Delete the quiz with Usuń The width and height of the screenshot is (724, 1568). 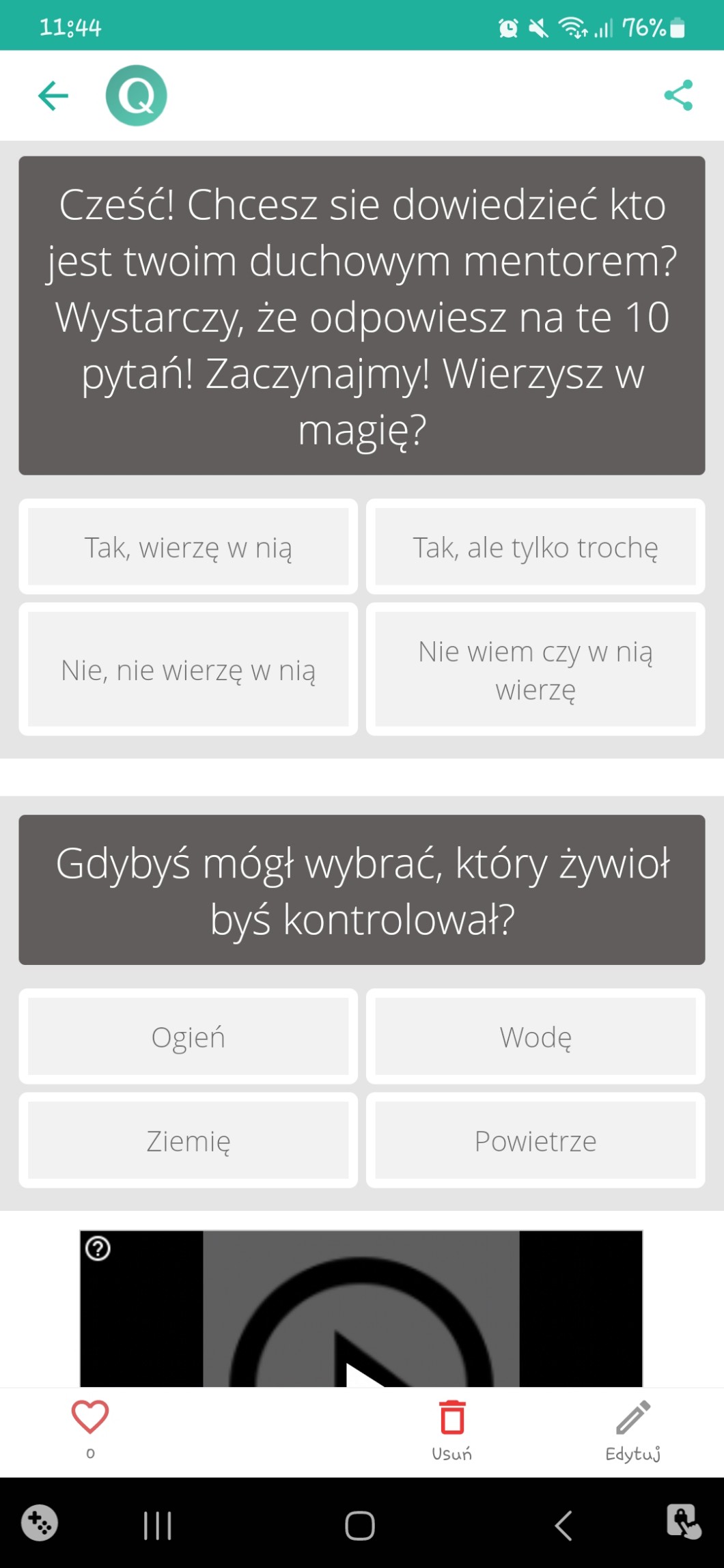(x=451, y=1429)
